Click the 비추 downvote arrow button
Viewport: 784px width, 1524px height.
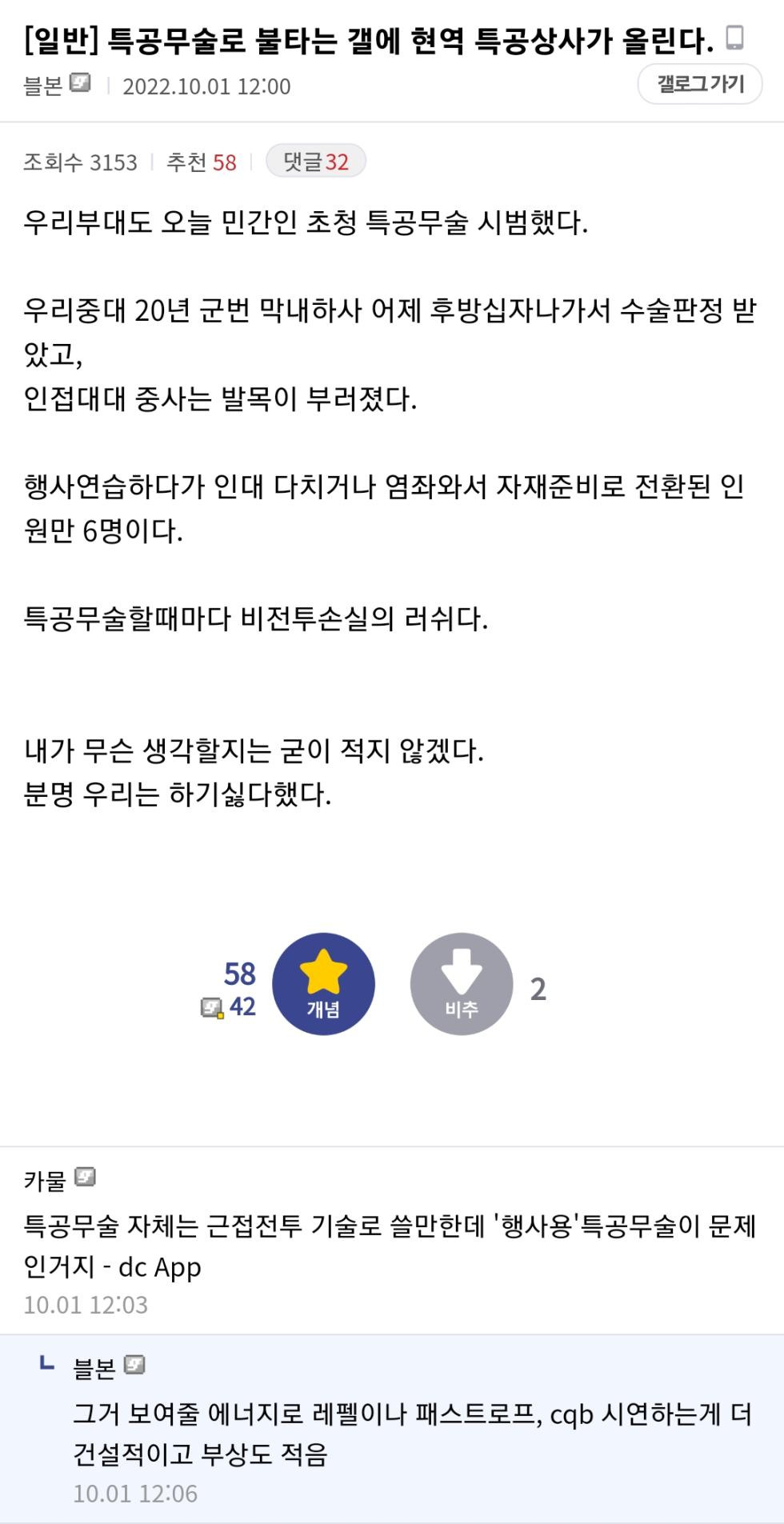click(462, 982)
